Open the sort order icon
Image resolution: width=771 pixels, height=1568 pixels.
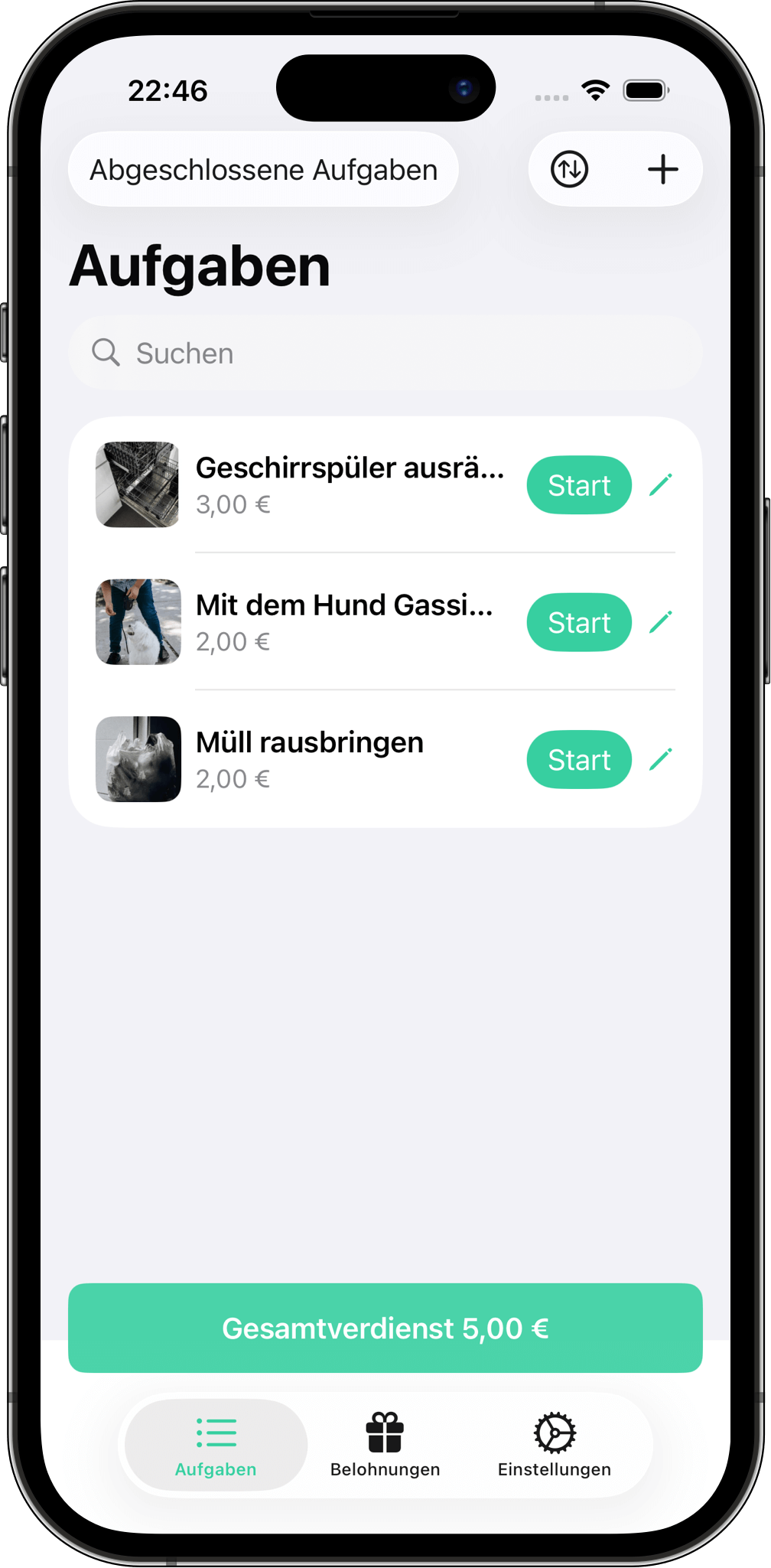(569, 169)
